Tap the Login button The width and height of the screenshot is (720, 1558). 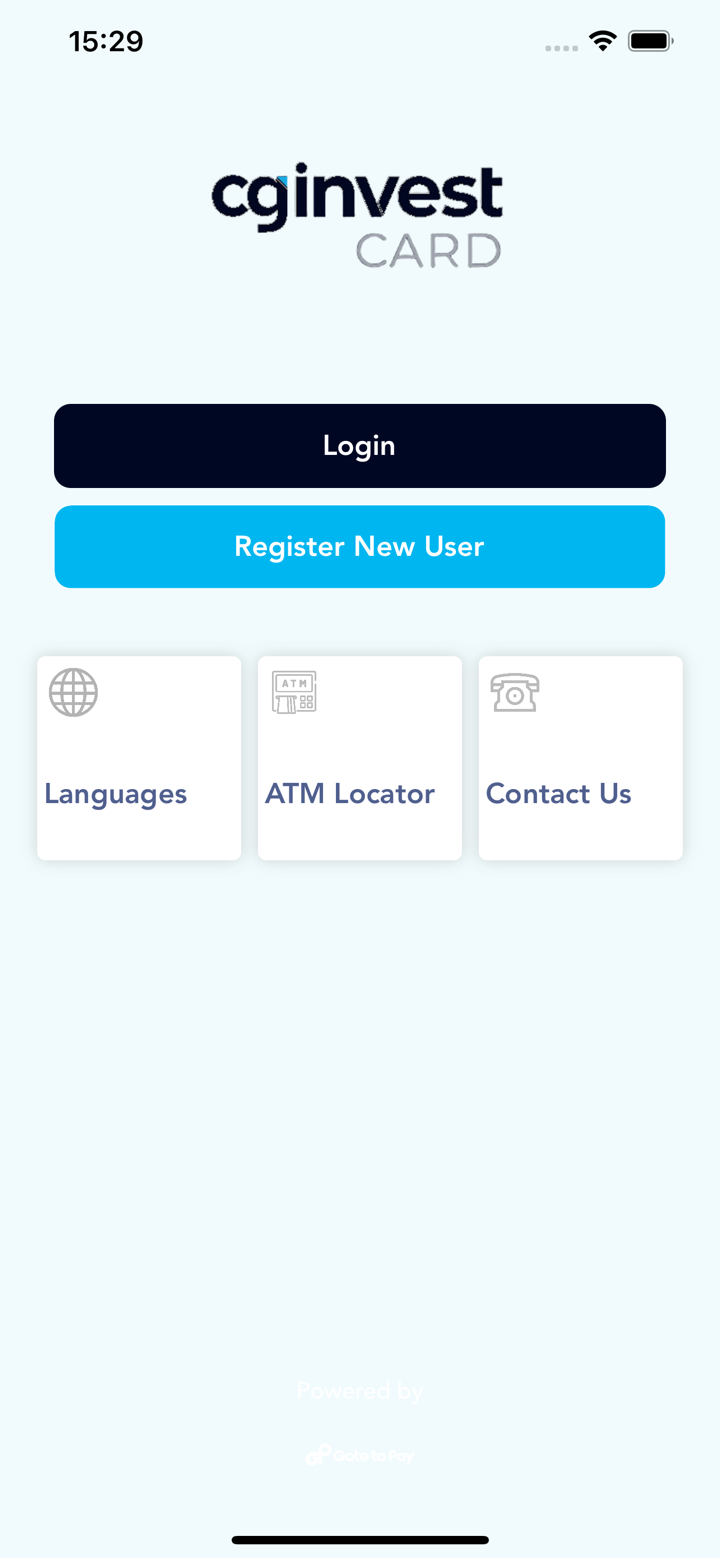pos(360,446)
